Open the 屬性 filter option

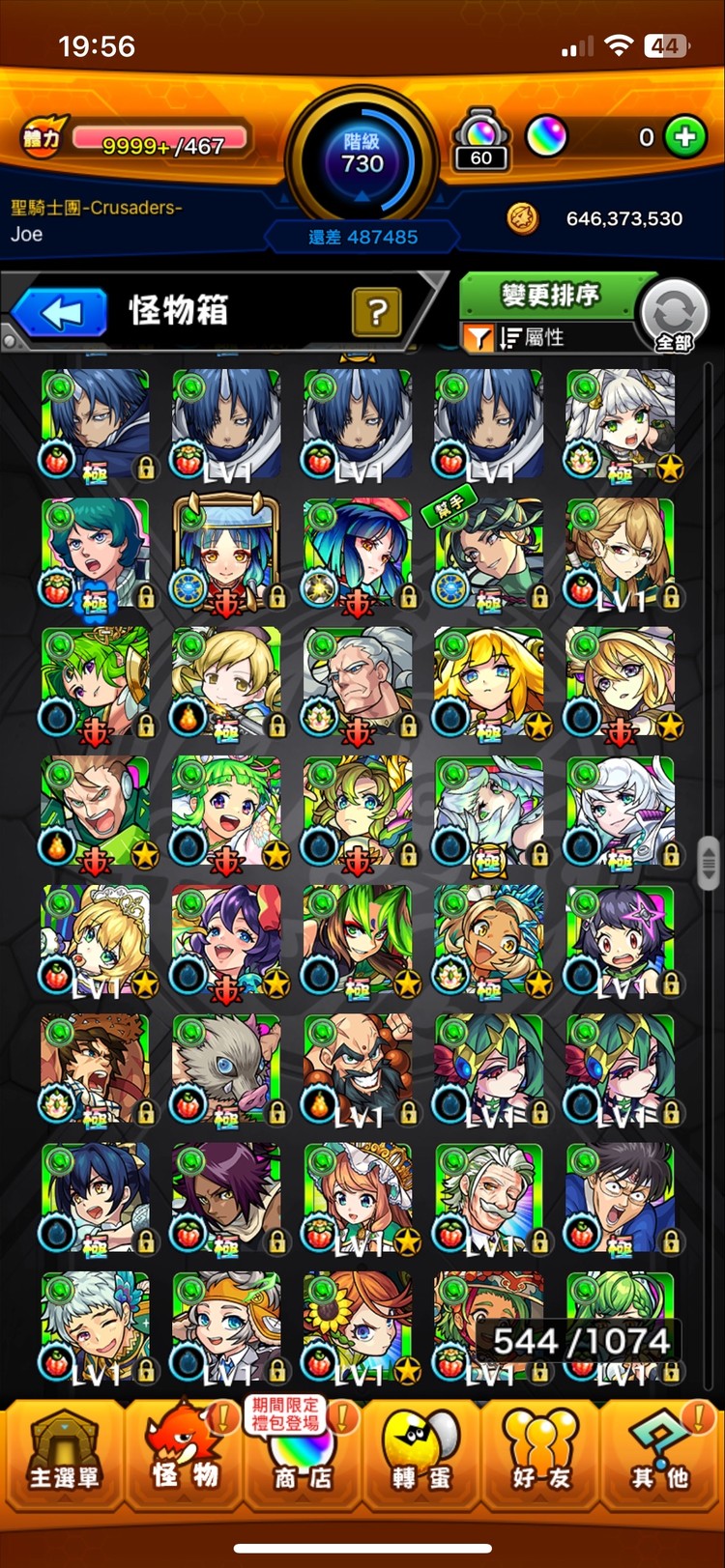[530, 338]
